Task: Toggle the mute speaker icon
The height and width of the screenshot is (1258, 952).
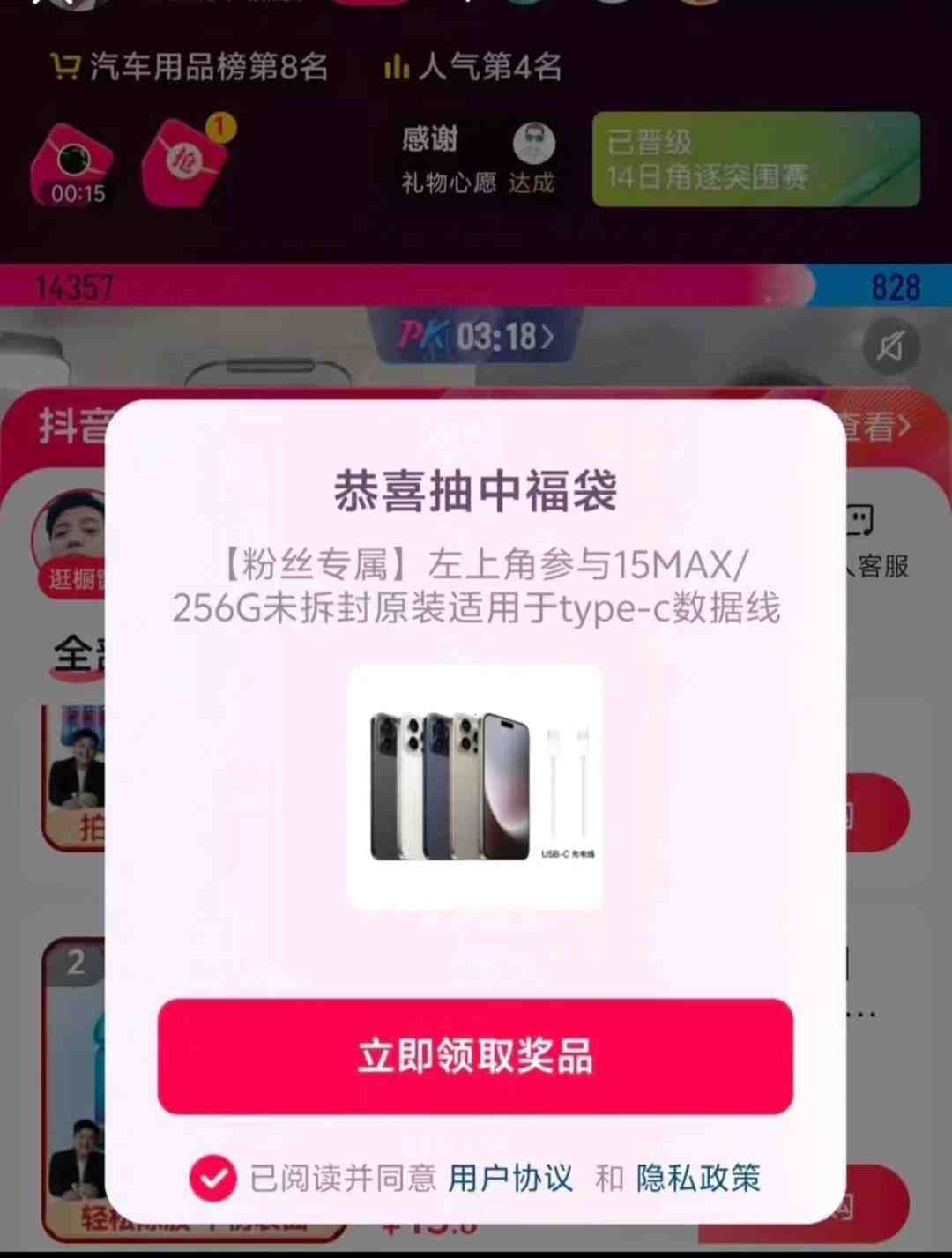Action: 890,346
